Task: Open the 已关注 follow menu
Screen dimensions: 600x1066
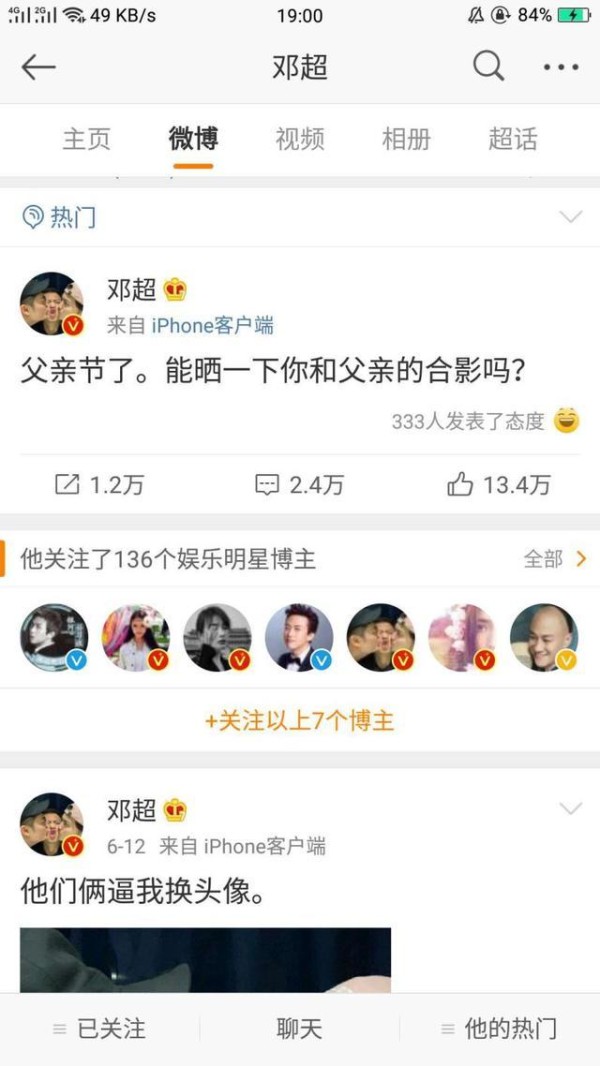Action: [99, 1028]
